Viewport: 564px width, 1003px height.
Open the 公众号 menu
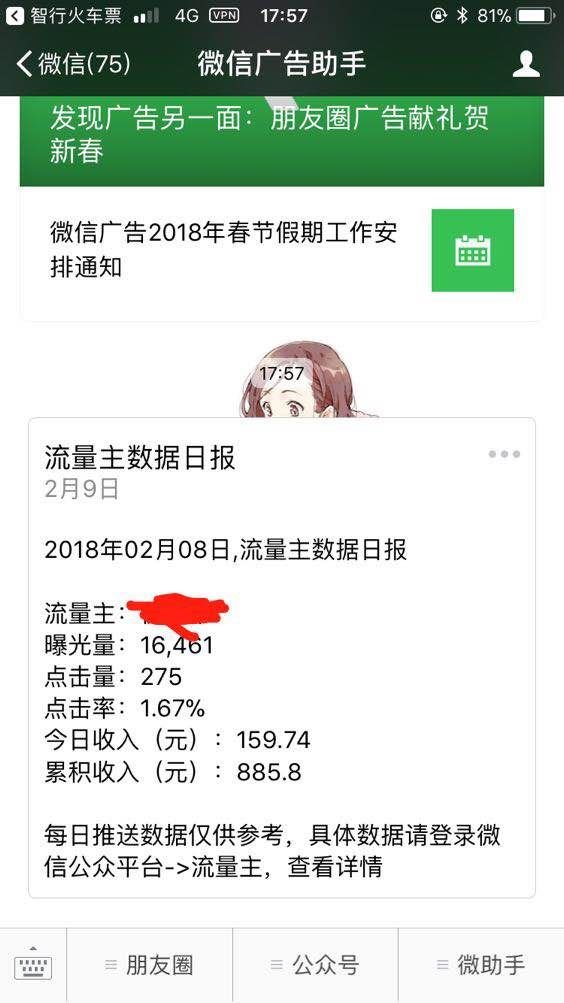coord(315,965)
